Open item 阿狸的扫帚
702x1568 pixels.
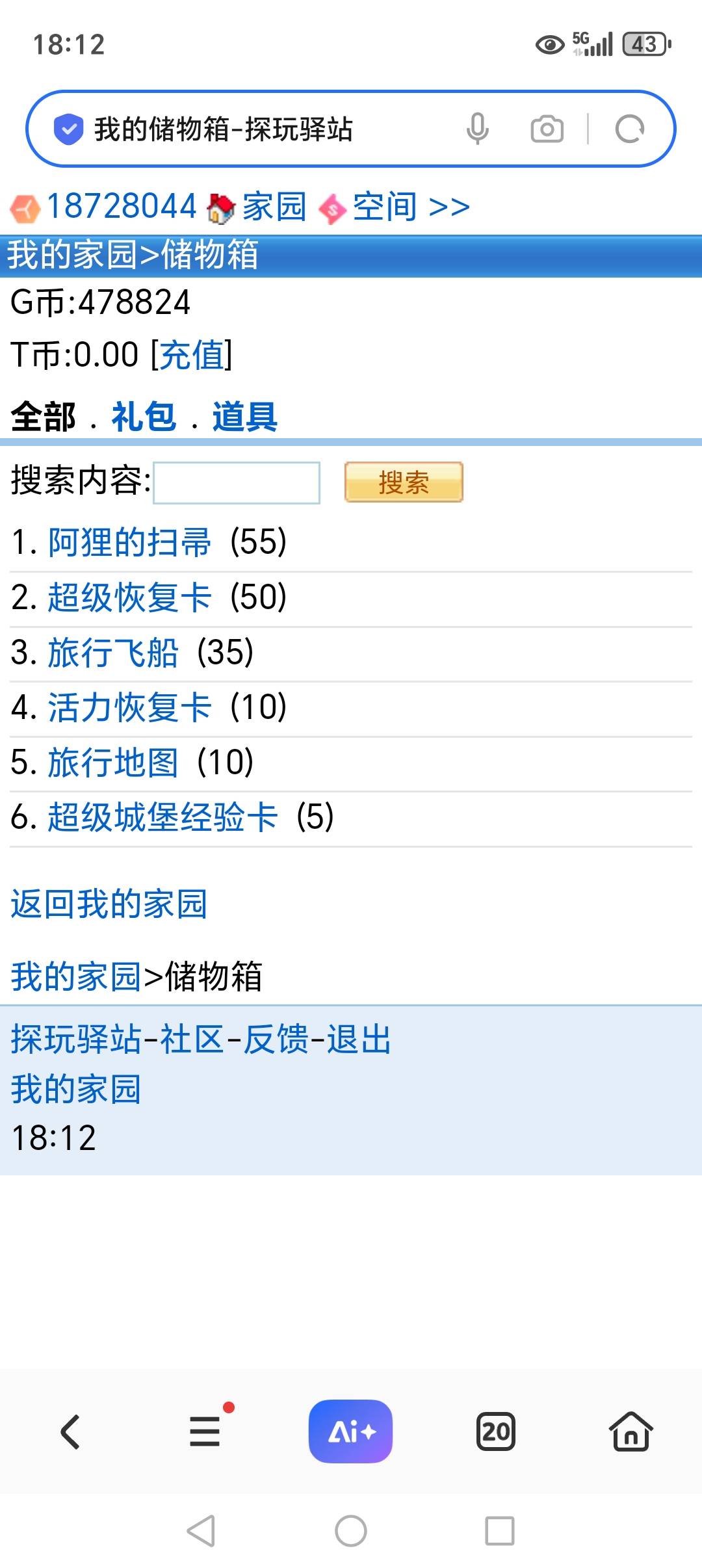[129, 542]
